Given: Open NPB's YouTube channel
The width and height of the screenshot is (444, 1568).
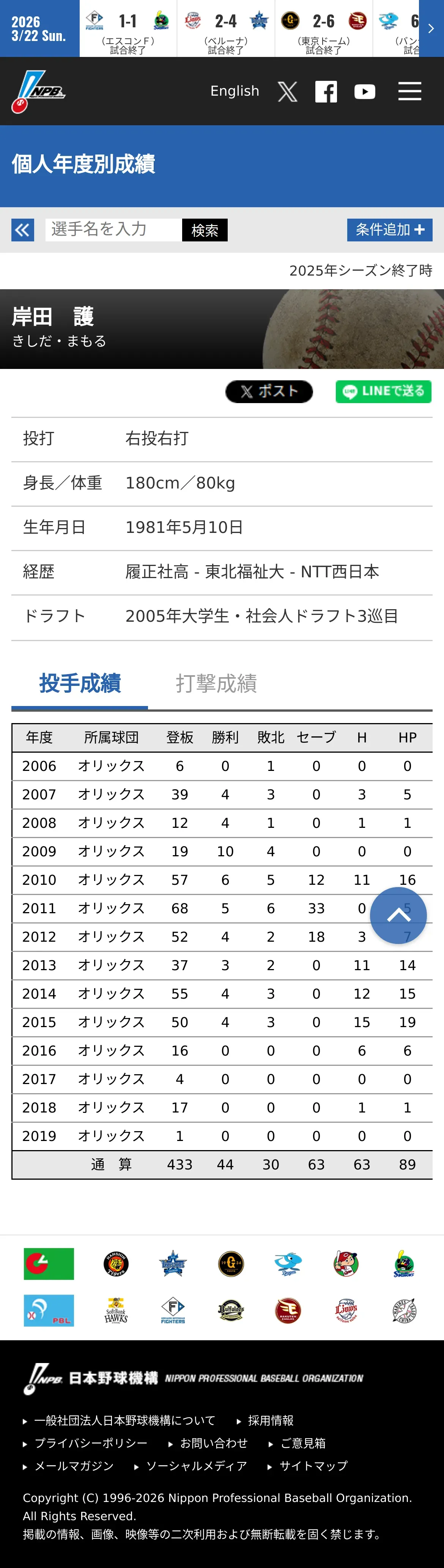Looking at the screenshot, I should 364,92.
